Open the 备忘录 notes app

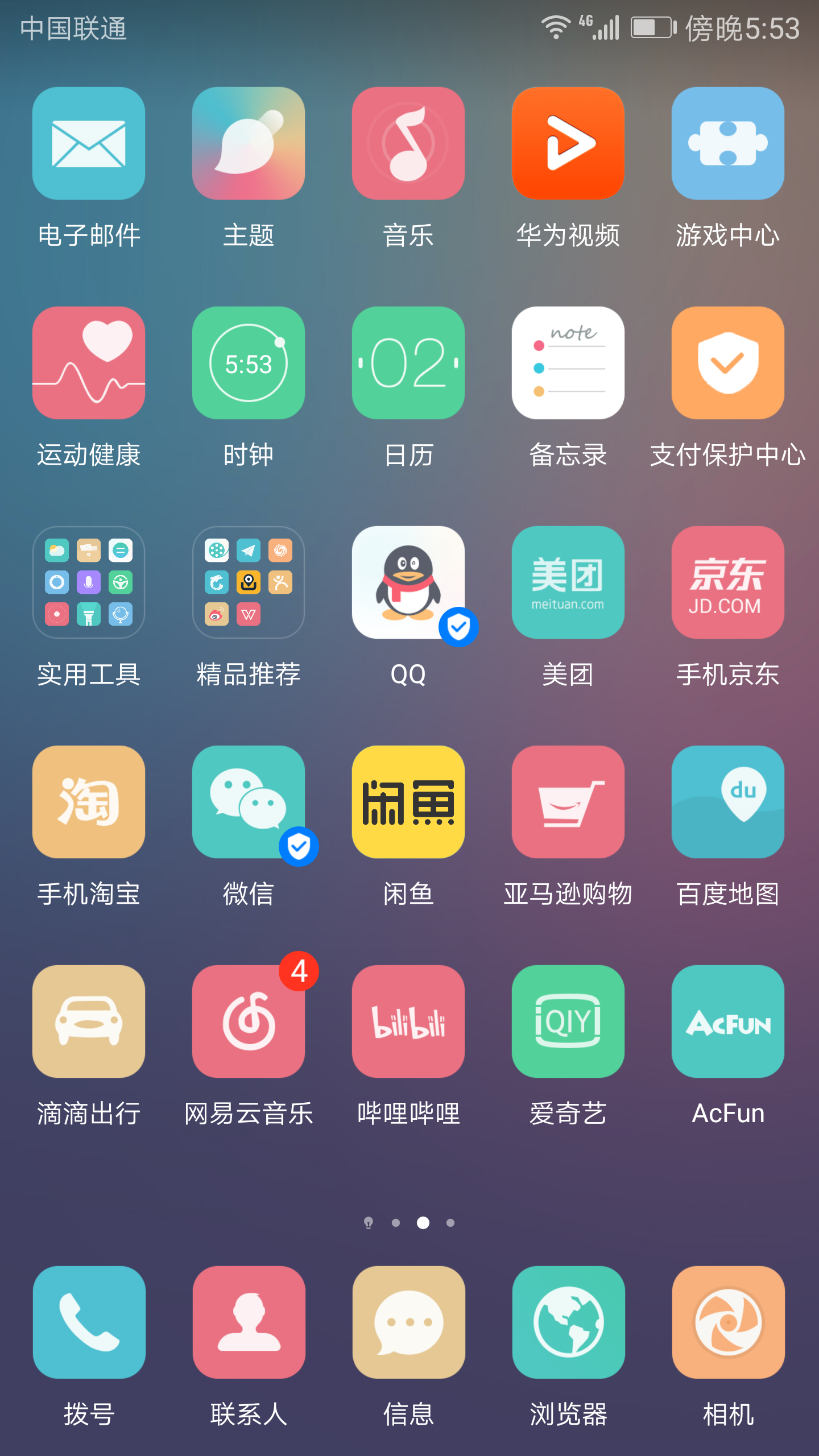tap(568, 363)
